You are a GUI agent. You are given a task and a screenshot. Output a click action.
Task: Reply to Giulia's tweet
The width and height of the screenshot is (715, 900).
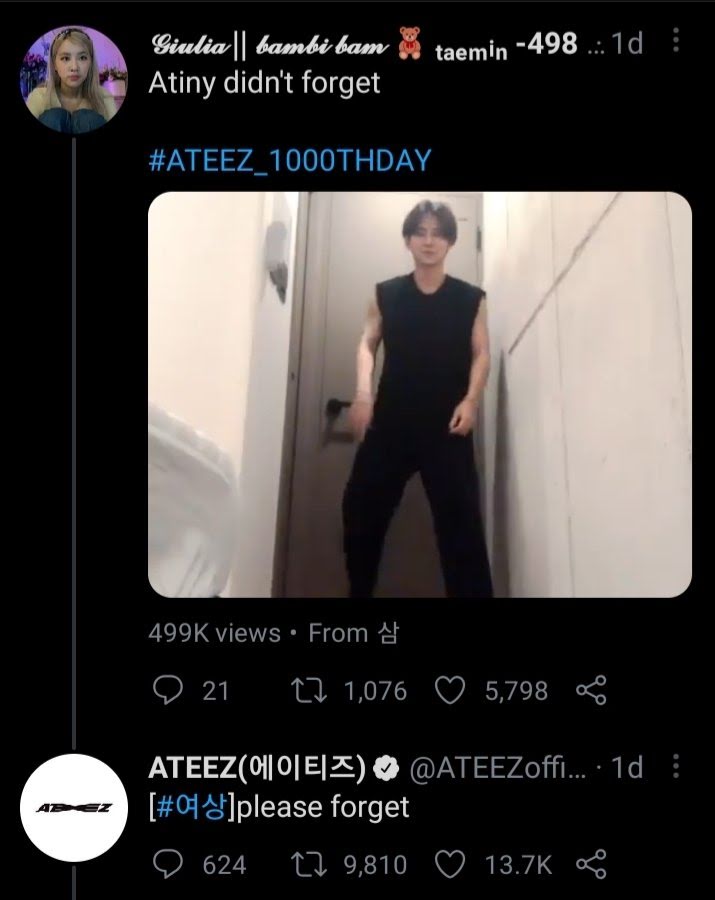coord(171,690)
